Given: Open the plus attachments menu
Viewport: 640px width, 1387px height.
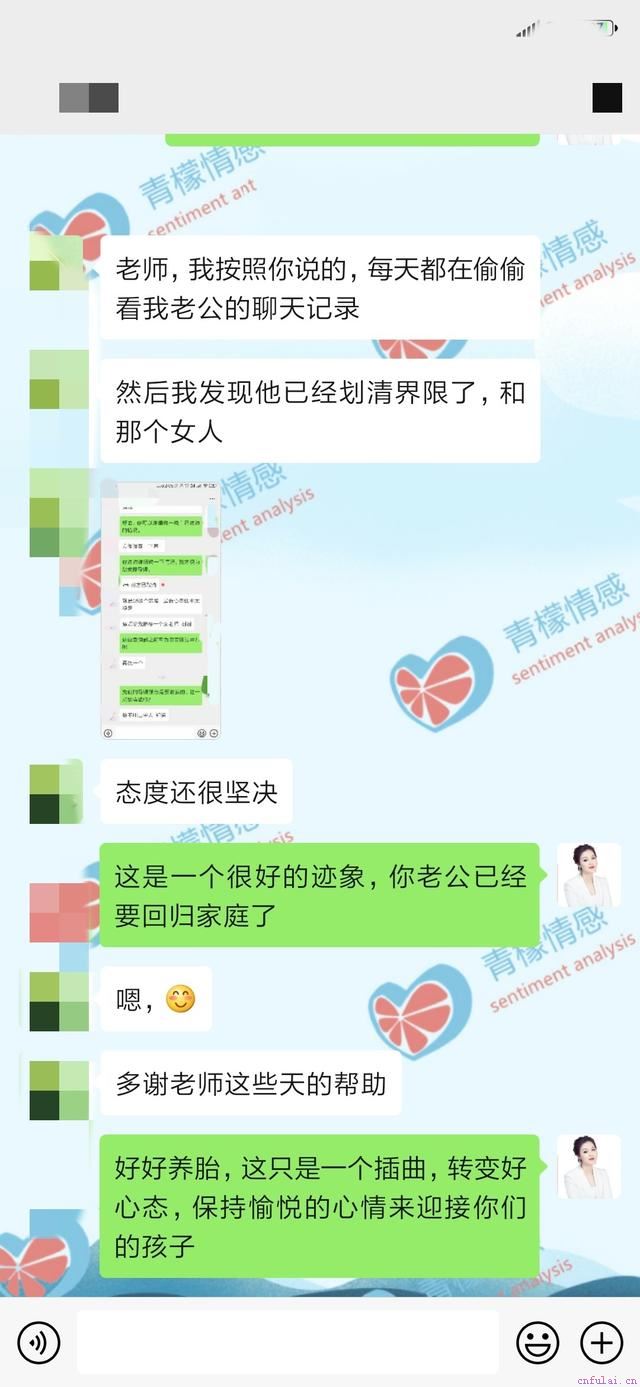Looking at the screenshot, I should coord(601,1342).
